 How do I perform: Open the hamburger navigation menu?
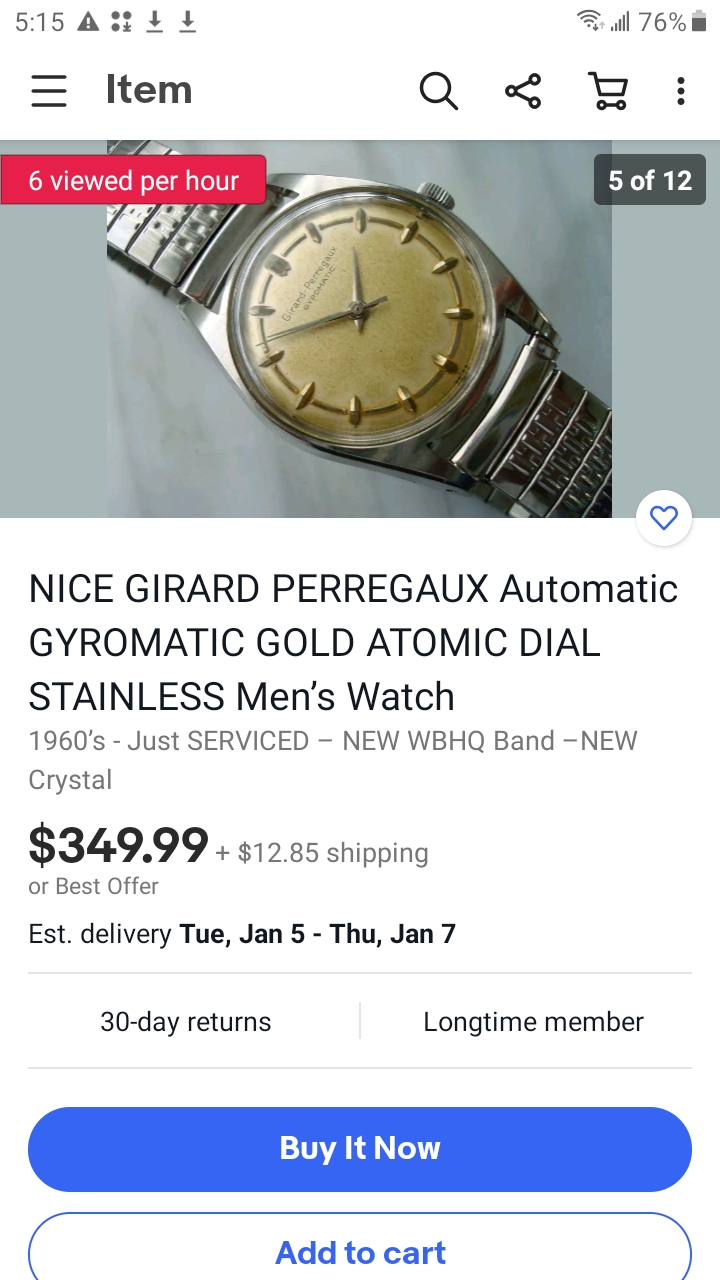(x=48, y=91)
